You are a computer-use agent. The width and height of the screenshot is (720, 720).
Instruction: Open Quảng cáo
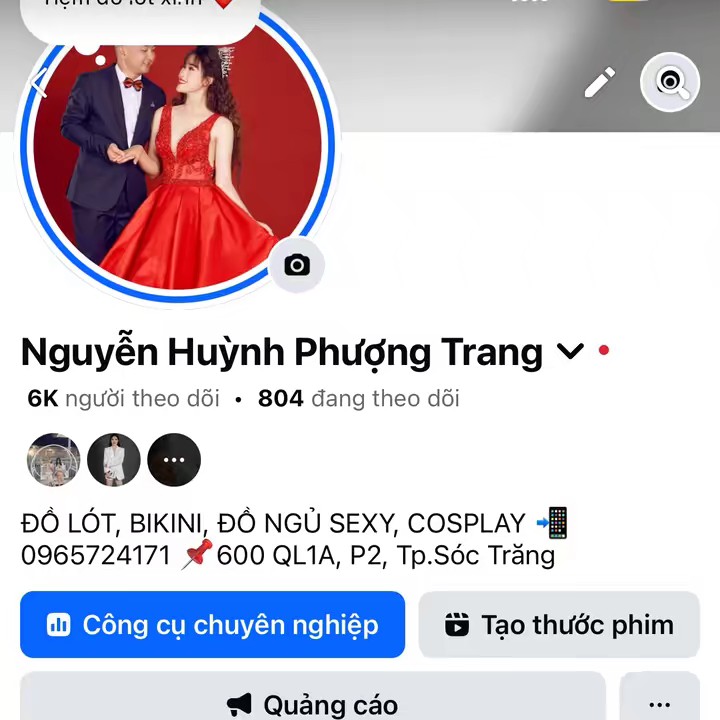point(312,703)
